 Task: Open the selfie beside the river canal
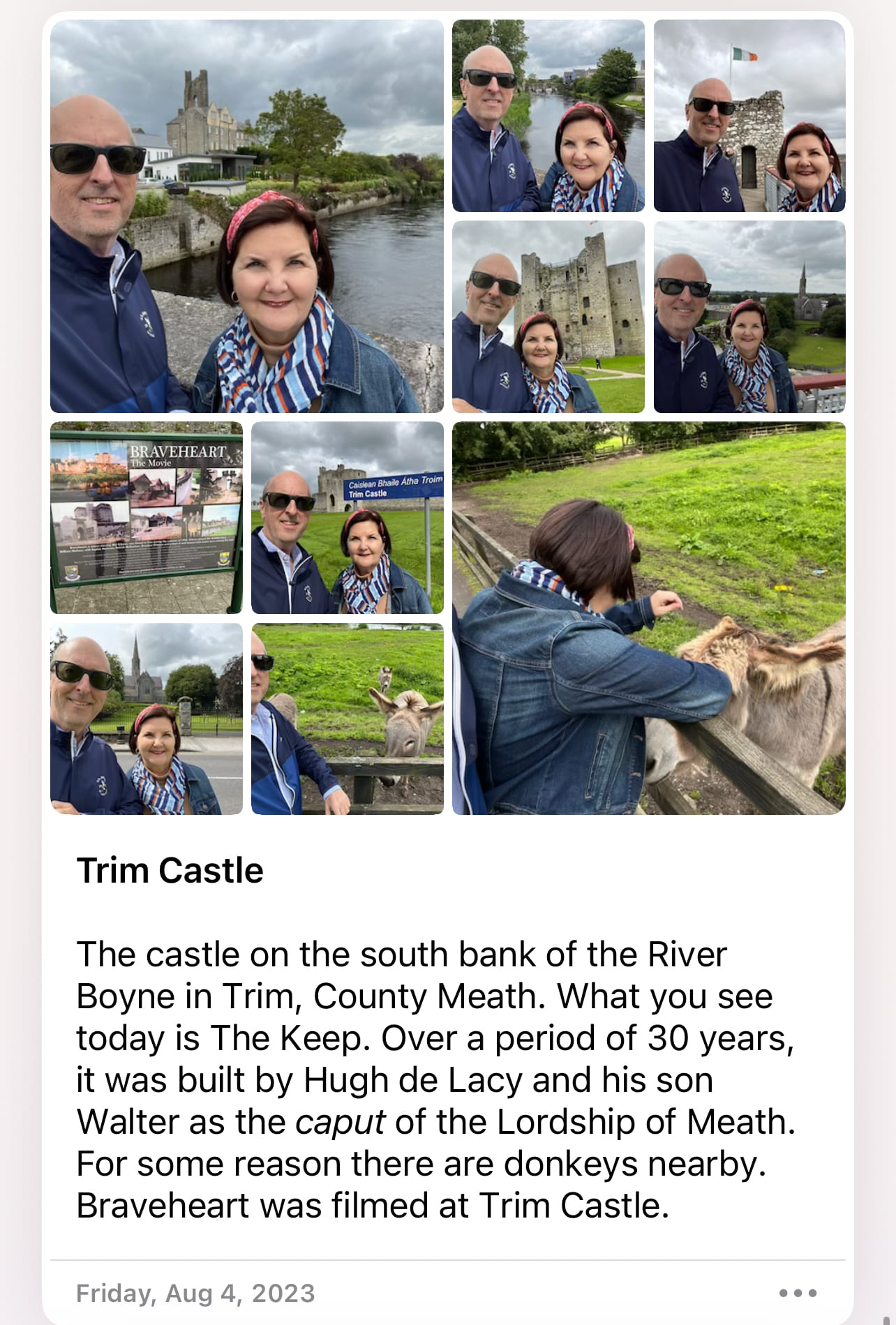(x=548, y=116)
